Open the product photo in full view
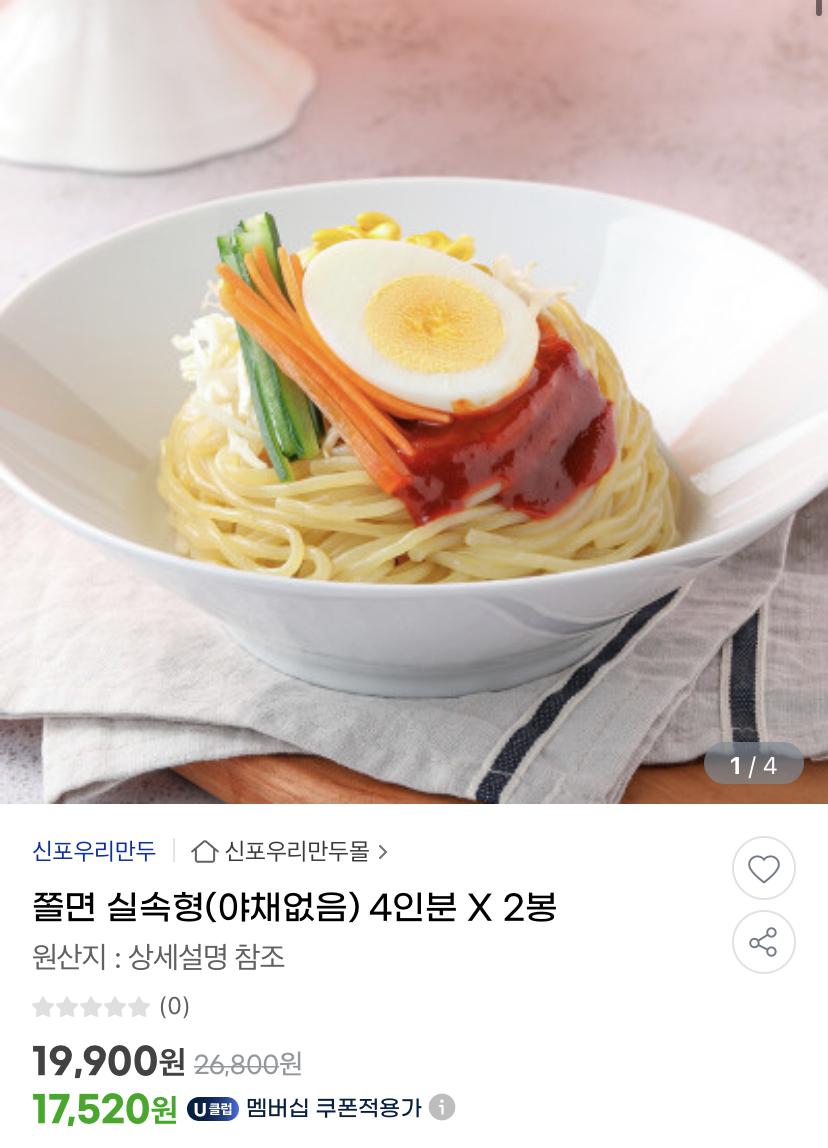Viewport: 828px width, 1148px height. (414, 400)
